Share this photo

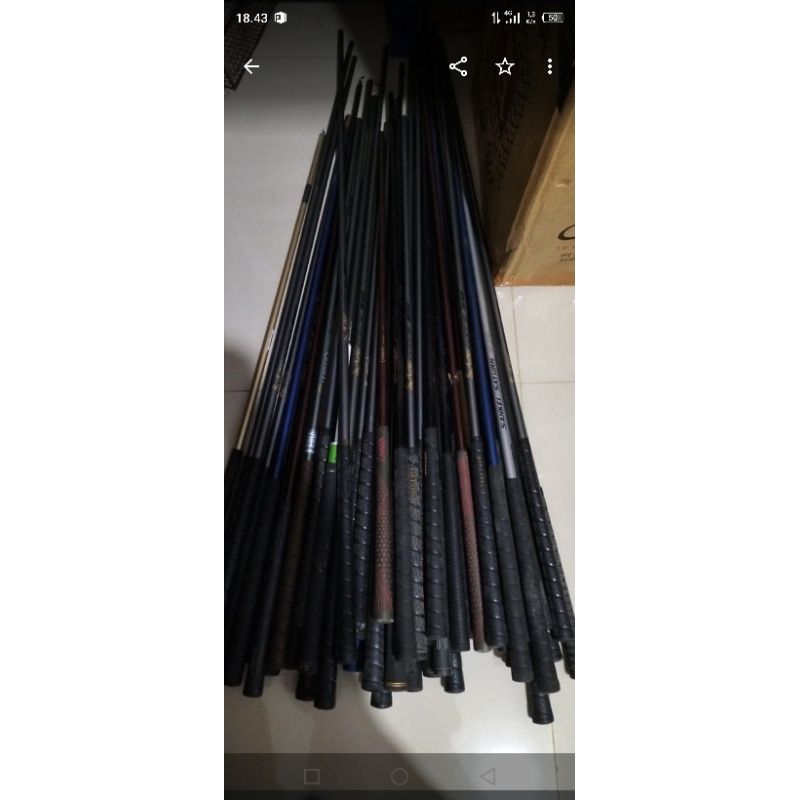click(x=458, y=67)
